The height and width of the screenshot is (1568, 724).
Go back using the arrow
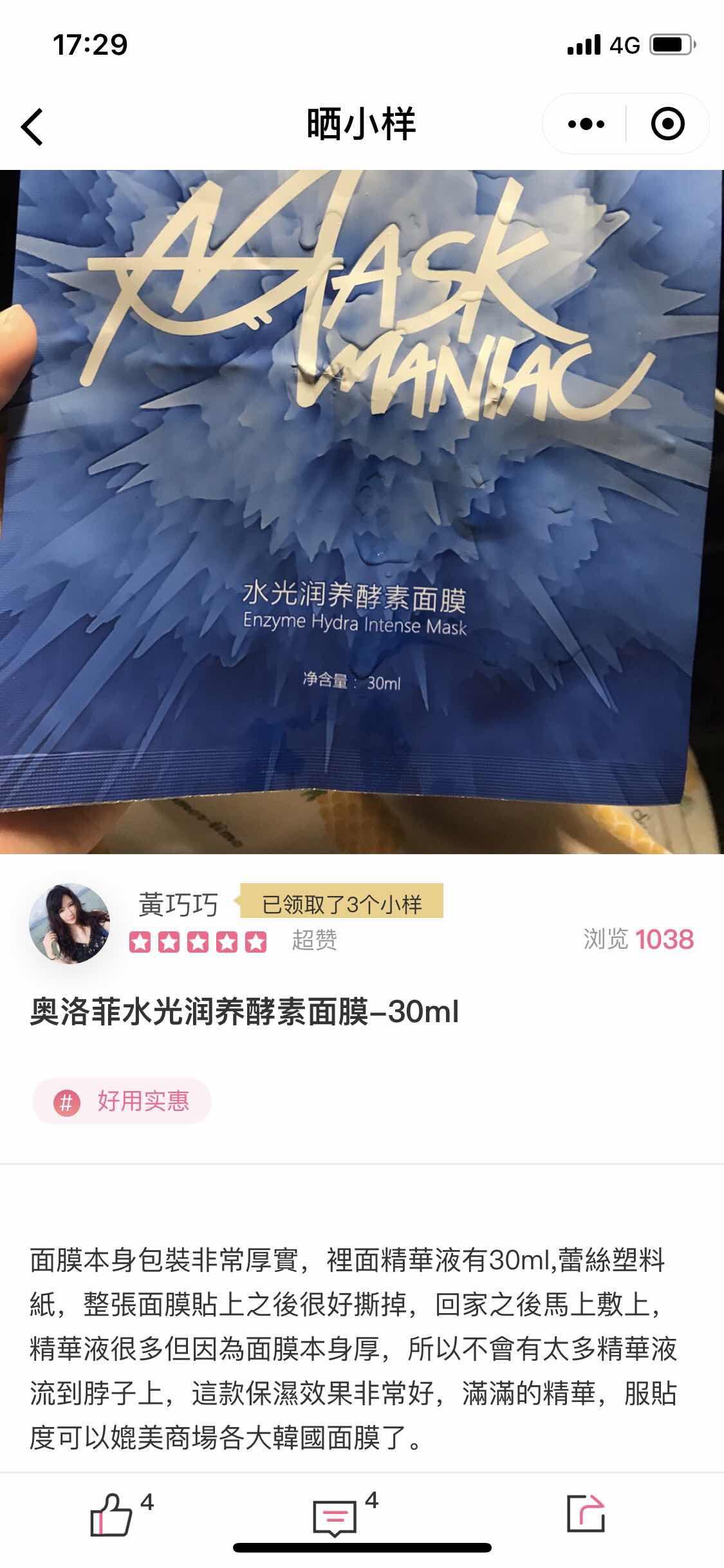coord(32,126)
